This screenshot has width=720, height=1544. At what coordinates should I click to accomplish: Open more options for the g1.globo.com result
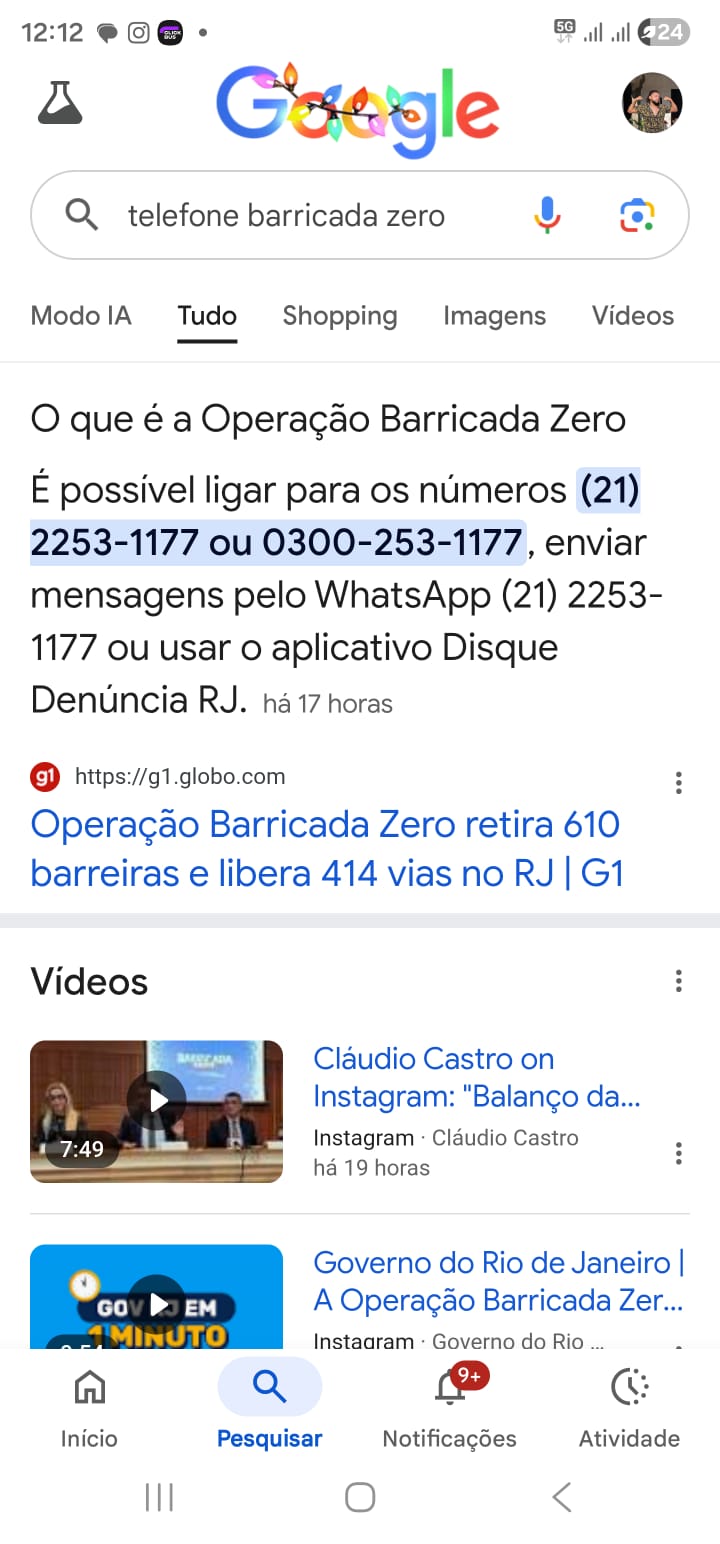(679, 782)
